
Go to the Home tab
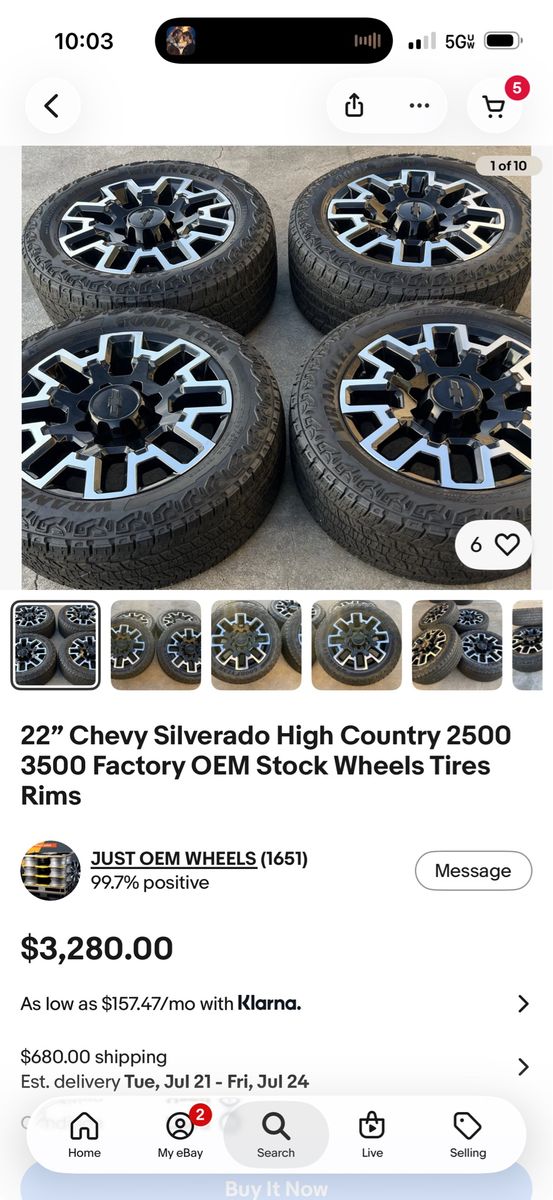tap(84, 1135)
